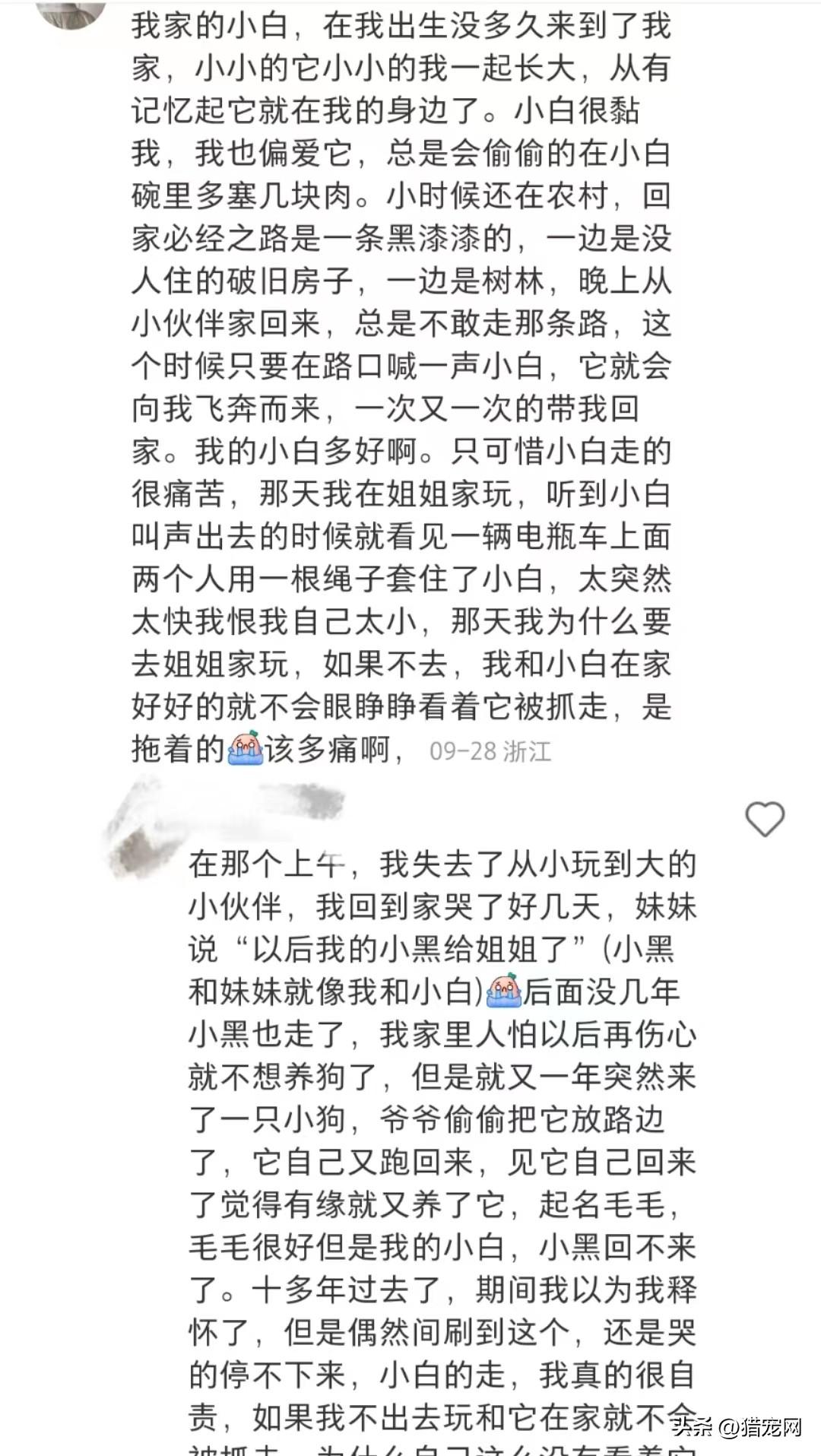
Task: Like the reply about 小黑 with the heart icon
Action: click(x=764, y=820)
